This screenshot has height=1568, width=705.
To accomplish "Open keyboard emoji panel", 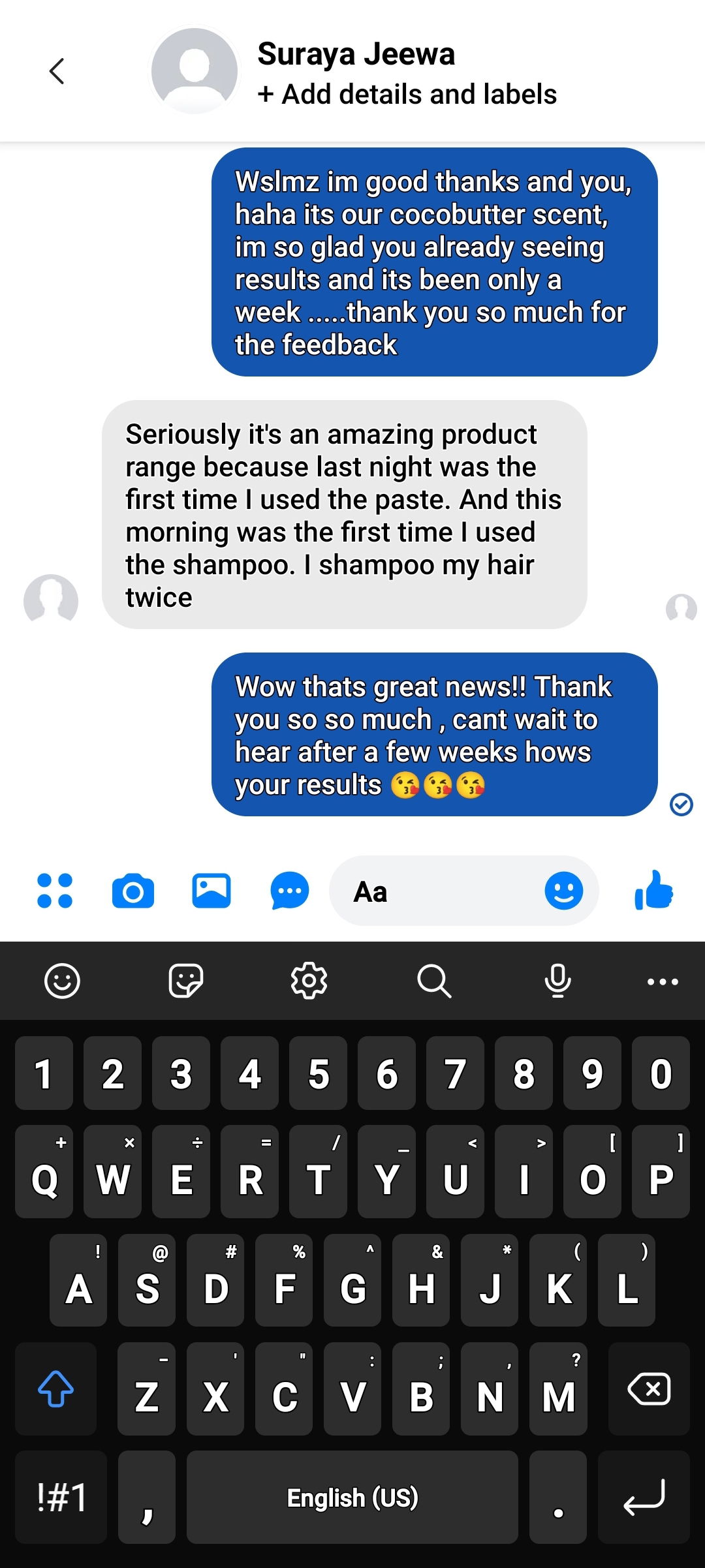I will click(62, 981).
